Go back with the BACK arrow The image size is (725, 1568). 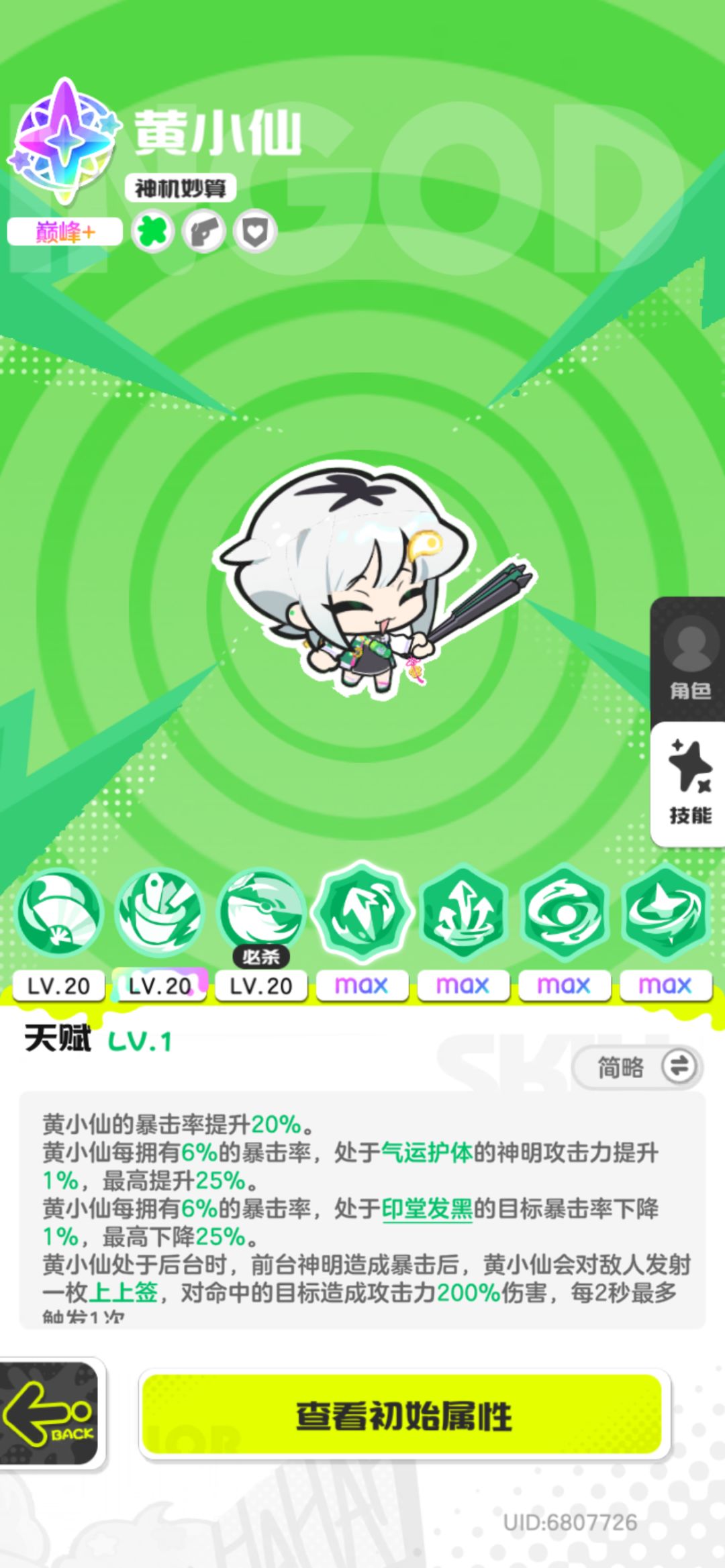point(50,1413)
